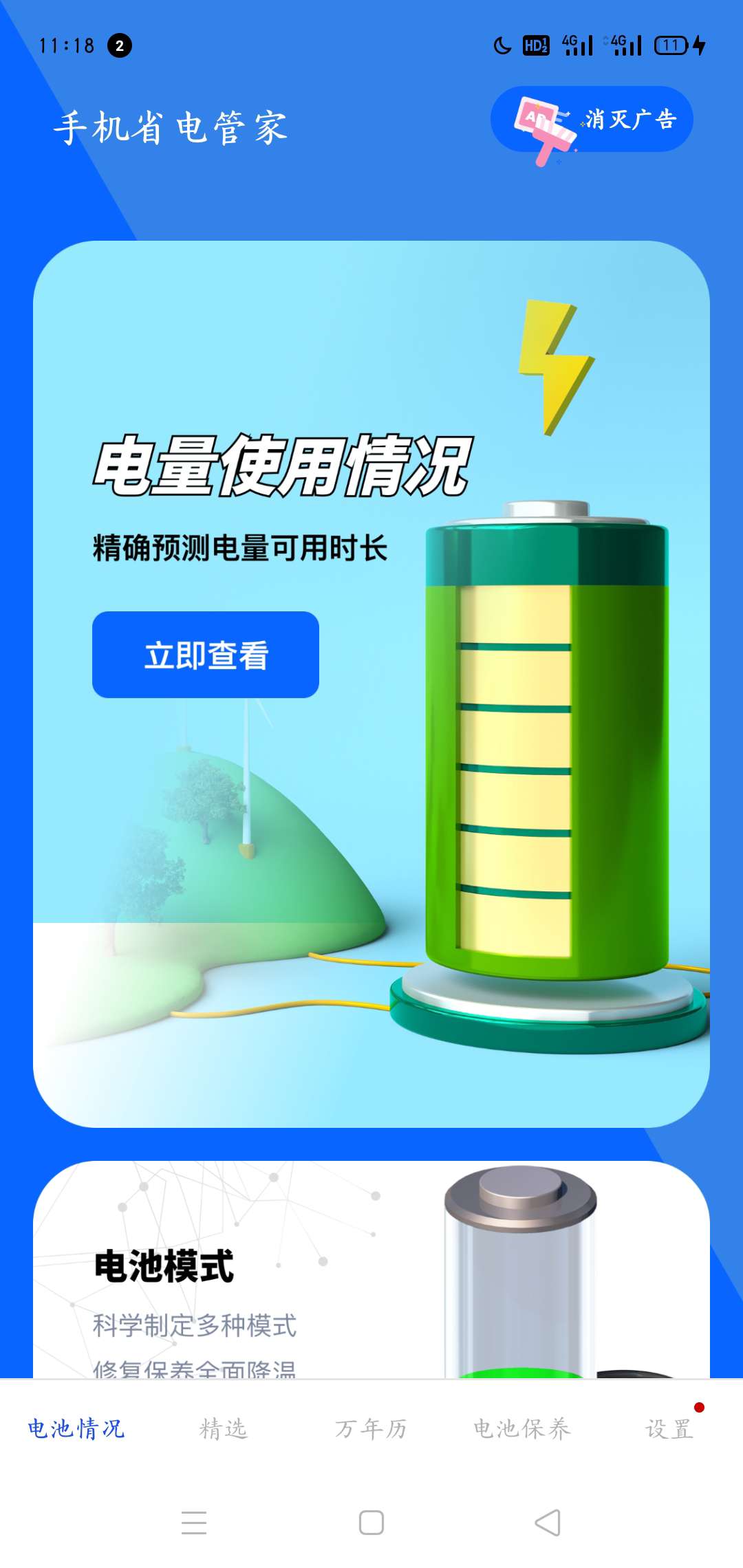Switch to the 精选 tab
Viewport: 743px width, 1568px height.
224,1428
